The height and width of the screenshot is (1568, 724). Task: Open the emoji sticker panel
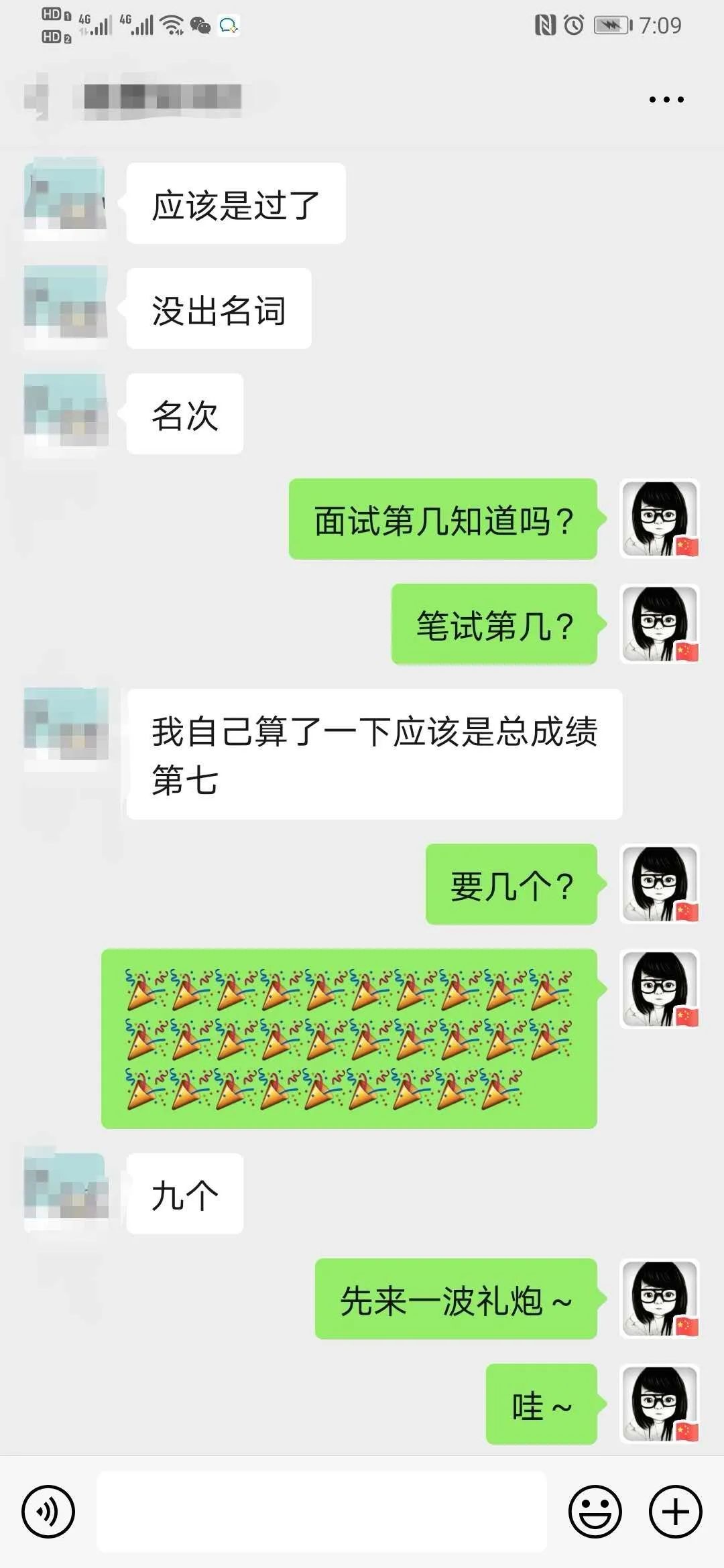(595, 1512)
